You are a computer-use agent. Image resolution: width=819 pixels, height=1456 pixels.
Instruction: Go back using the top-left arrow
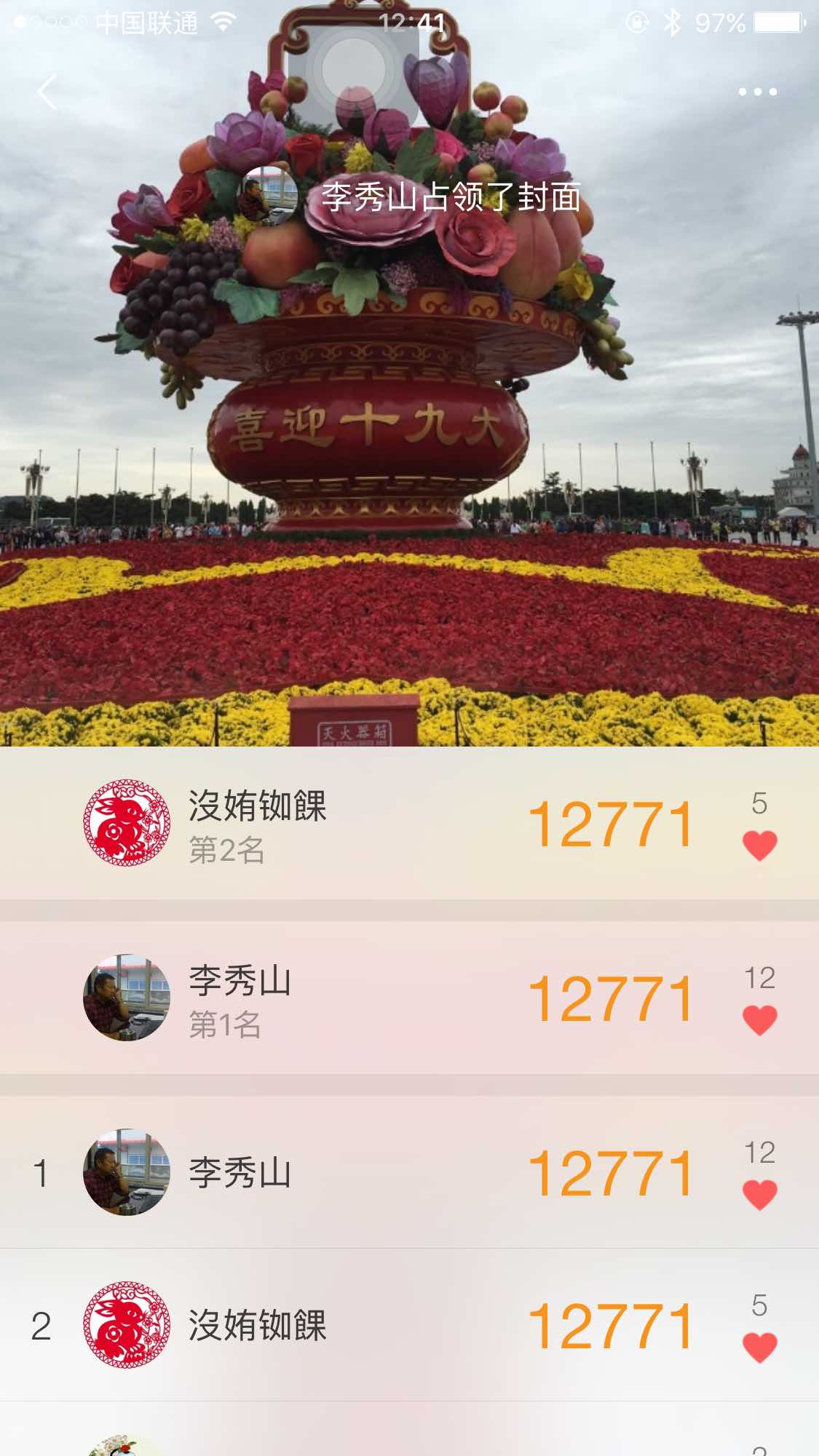tap(47, 92)
